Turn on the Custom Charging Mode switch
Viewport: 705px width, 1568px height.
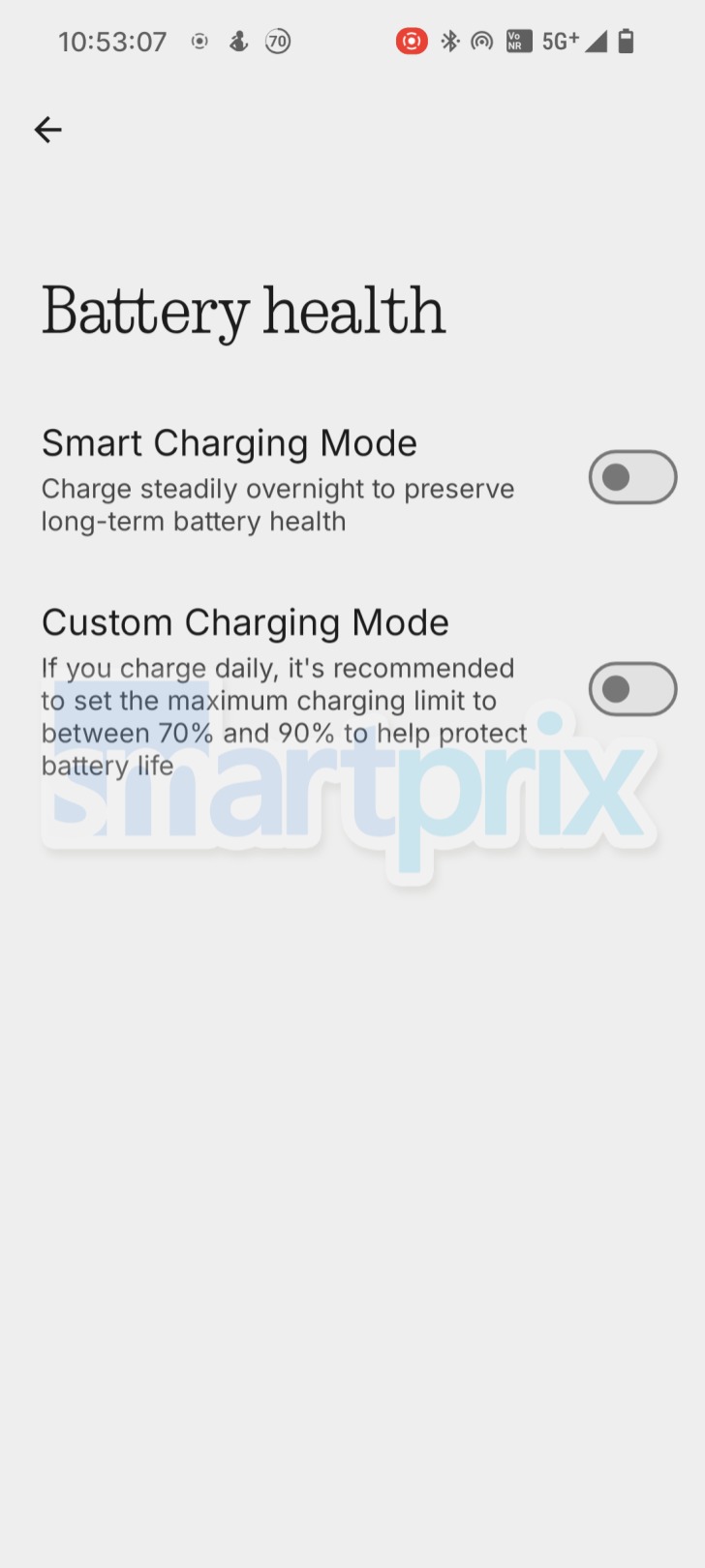632,689
